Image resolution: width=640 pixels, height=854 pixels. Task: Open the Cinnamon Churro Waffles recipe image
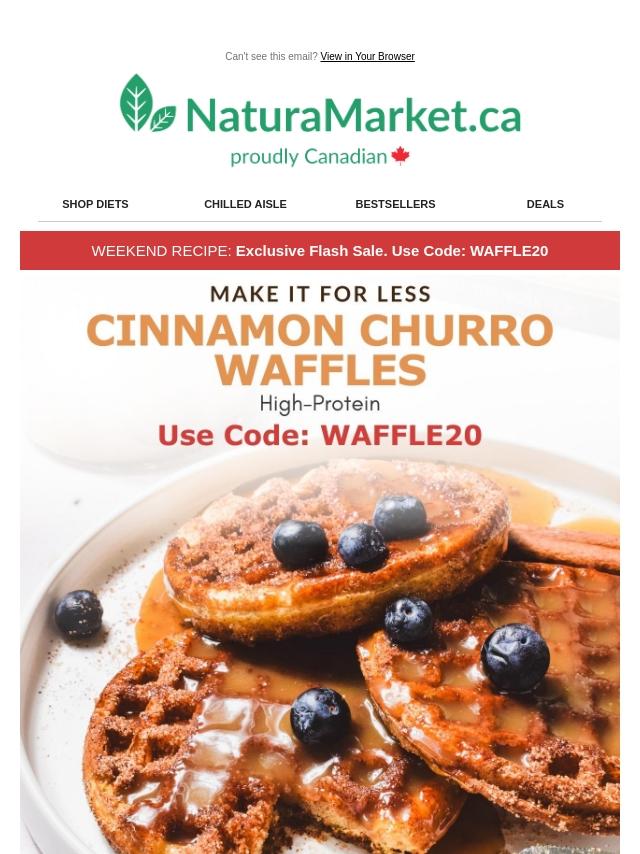(320, 560)
